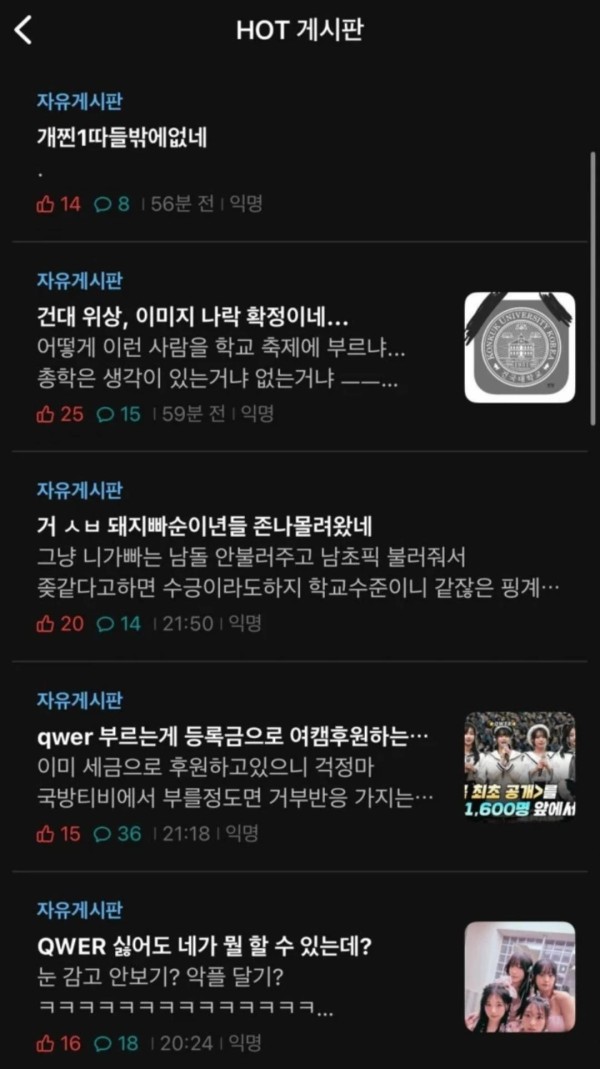Open the post 개찐1따들밖에없네
Screen dimensions: 600x1069
click(121, 139)
